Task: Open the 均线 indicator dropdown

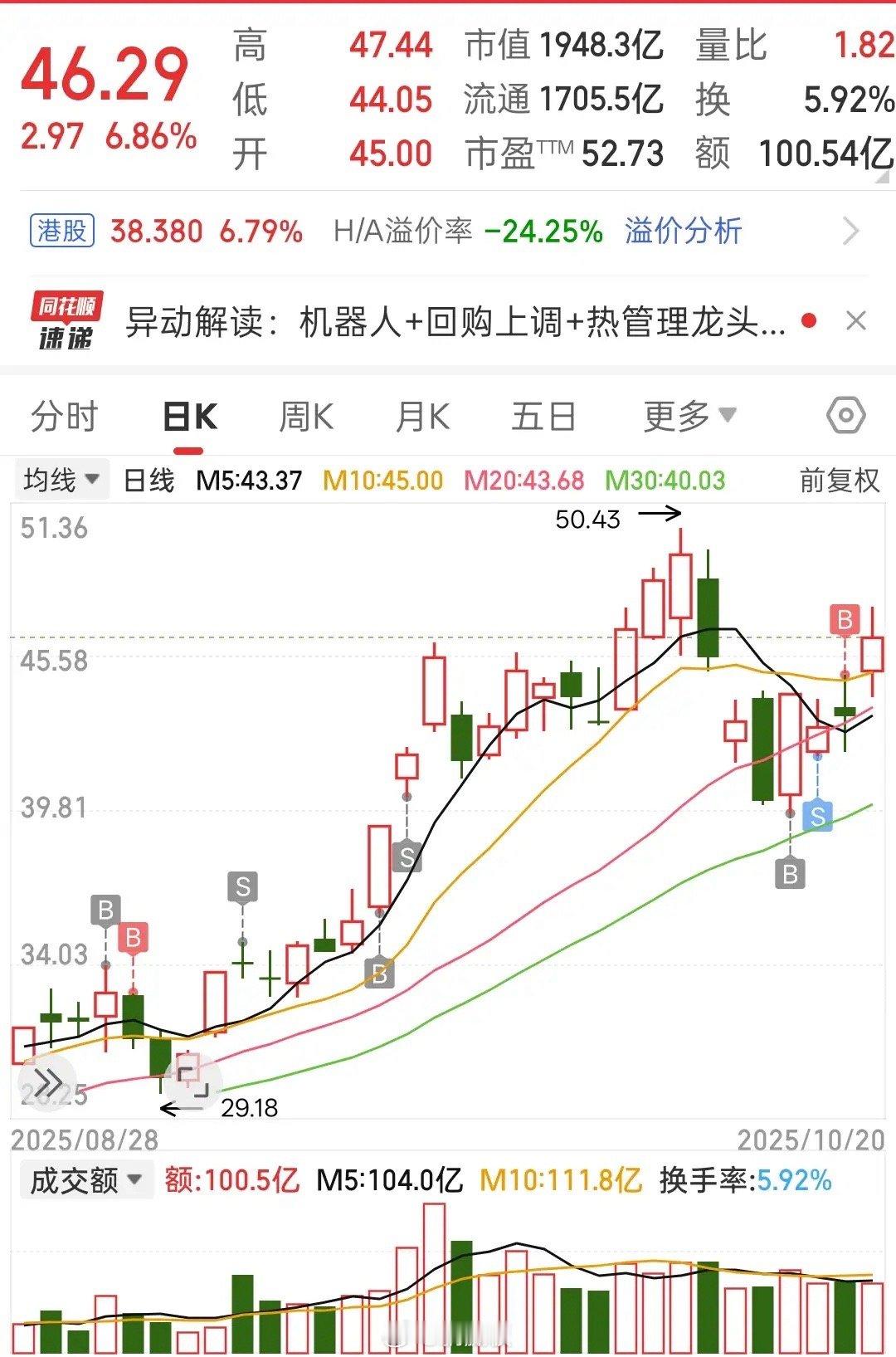Action: 61,480
